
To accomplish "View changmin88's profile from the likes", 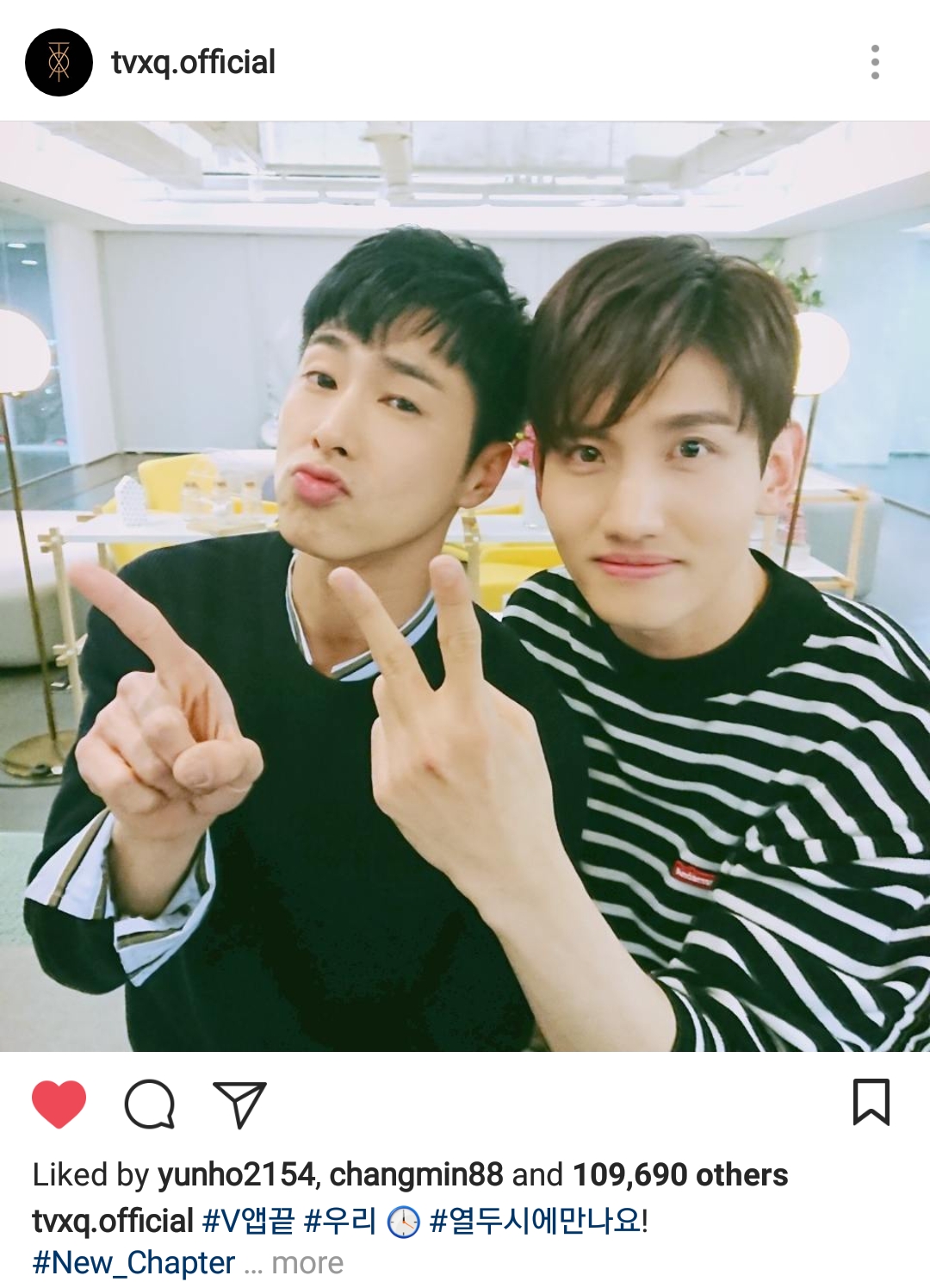I will [416, 1174].
